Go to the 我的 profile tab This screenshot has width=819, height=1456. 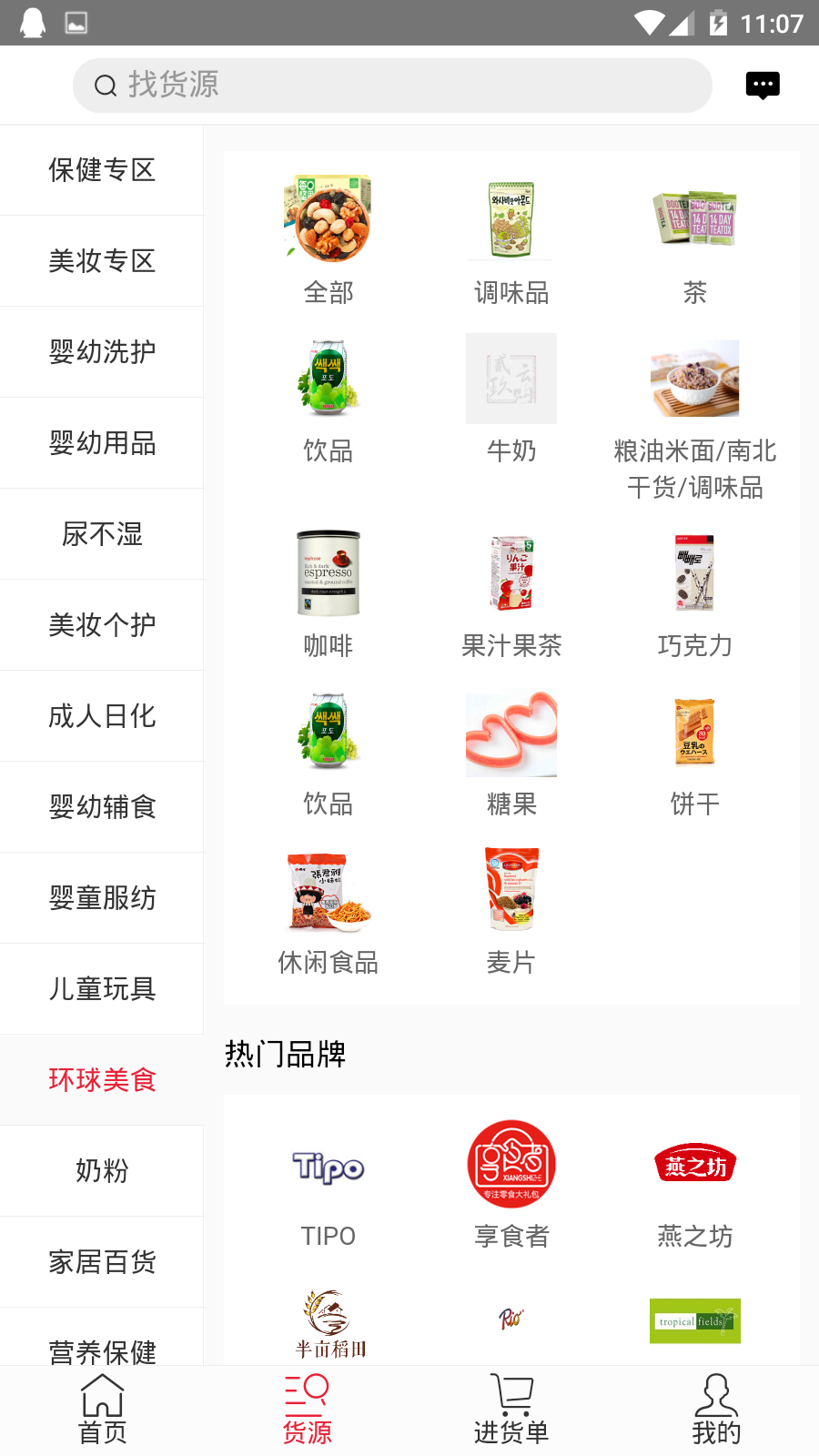716,1410
